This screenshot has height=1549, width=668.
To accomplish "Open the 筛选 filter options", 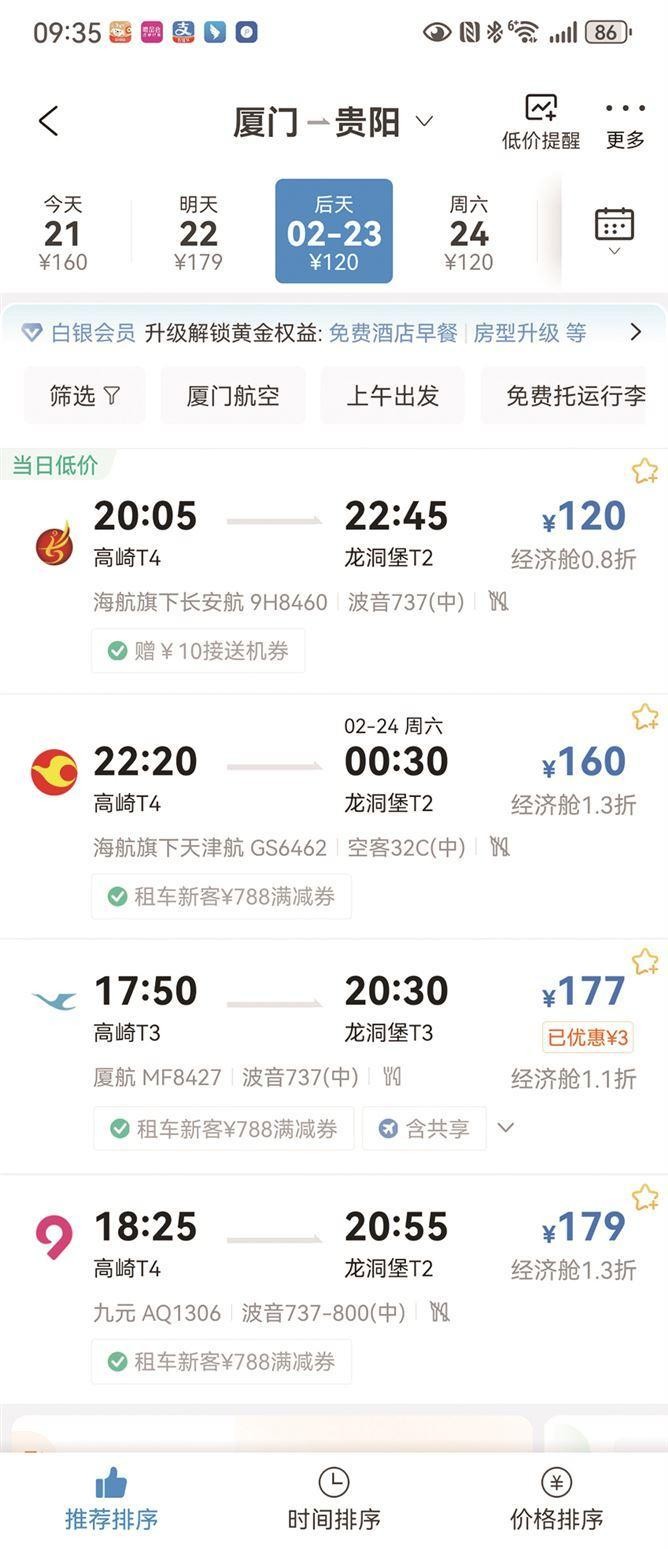I will pyautogui.click(x=84, y=395).
